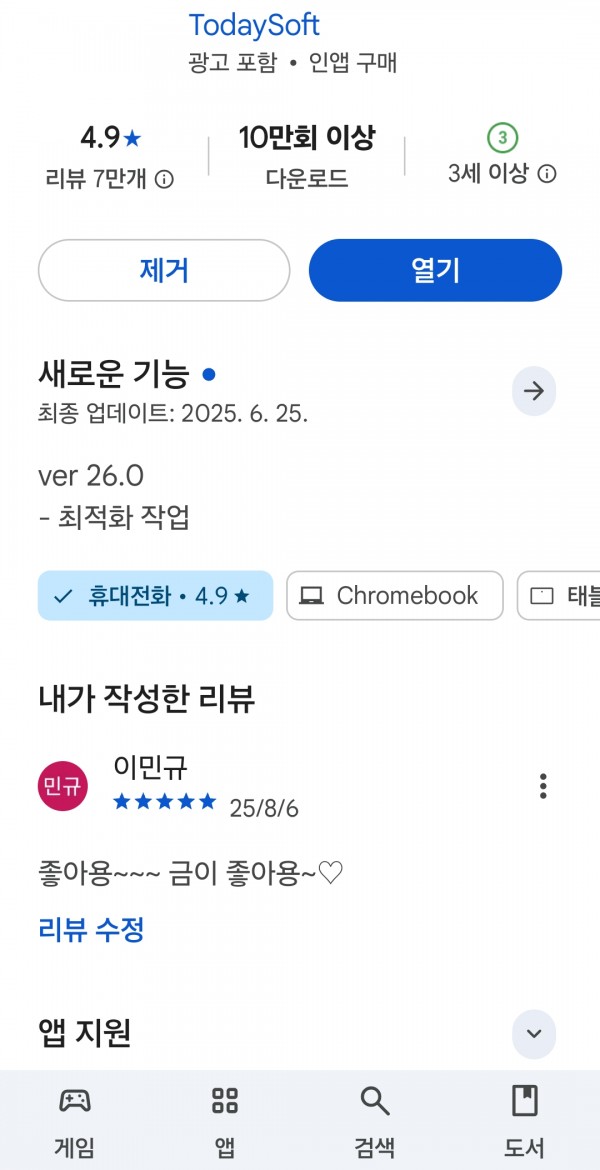Expand the 앱 지원 section
Viewport: 600px width, 1170px height.
(534, 1033)
